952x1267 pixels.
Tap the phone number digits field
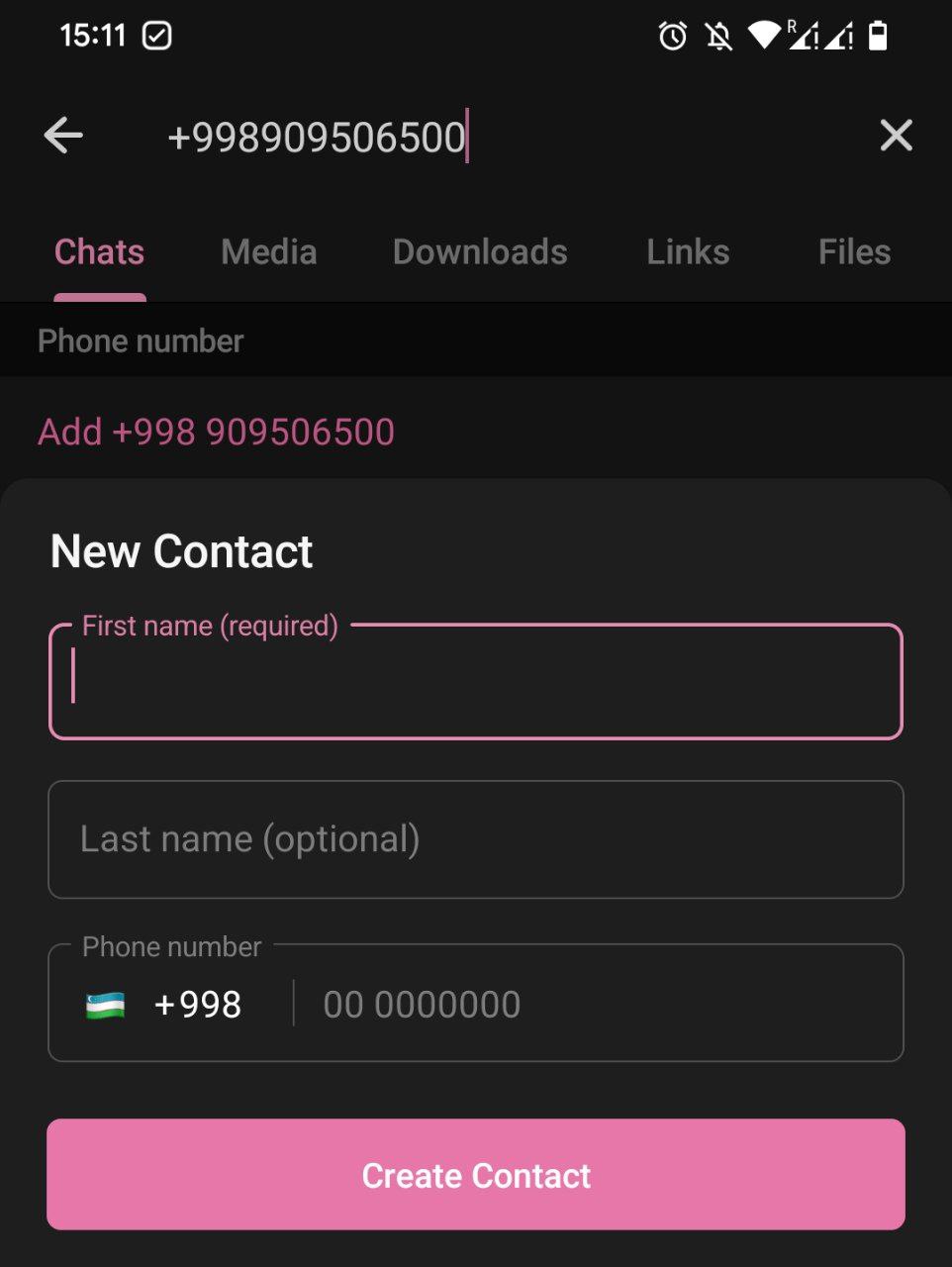594,1005
